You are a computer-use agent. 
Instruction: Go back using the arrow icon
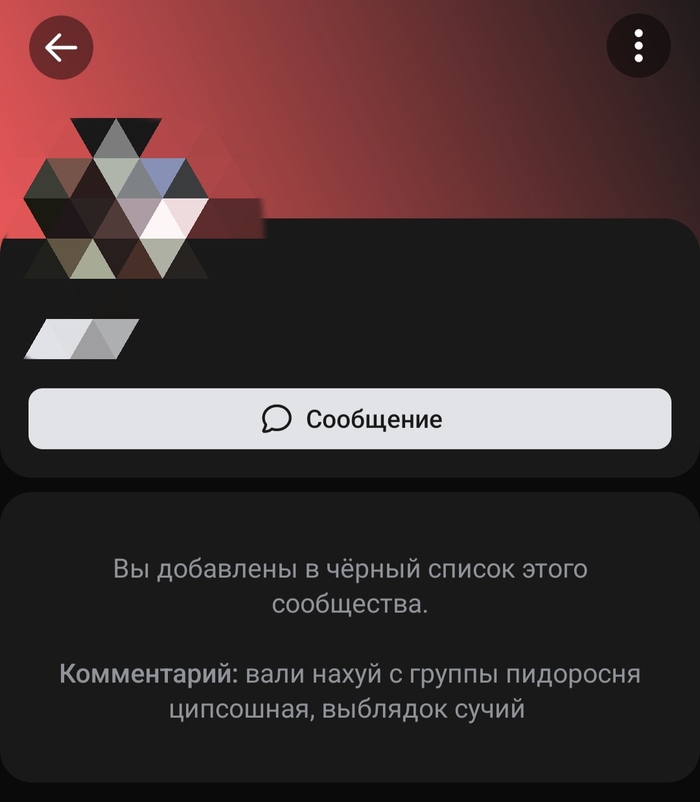pyautogui.click(x=61, y=47)
